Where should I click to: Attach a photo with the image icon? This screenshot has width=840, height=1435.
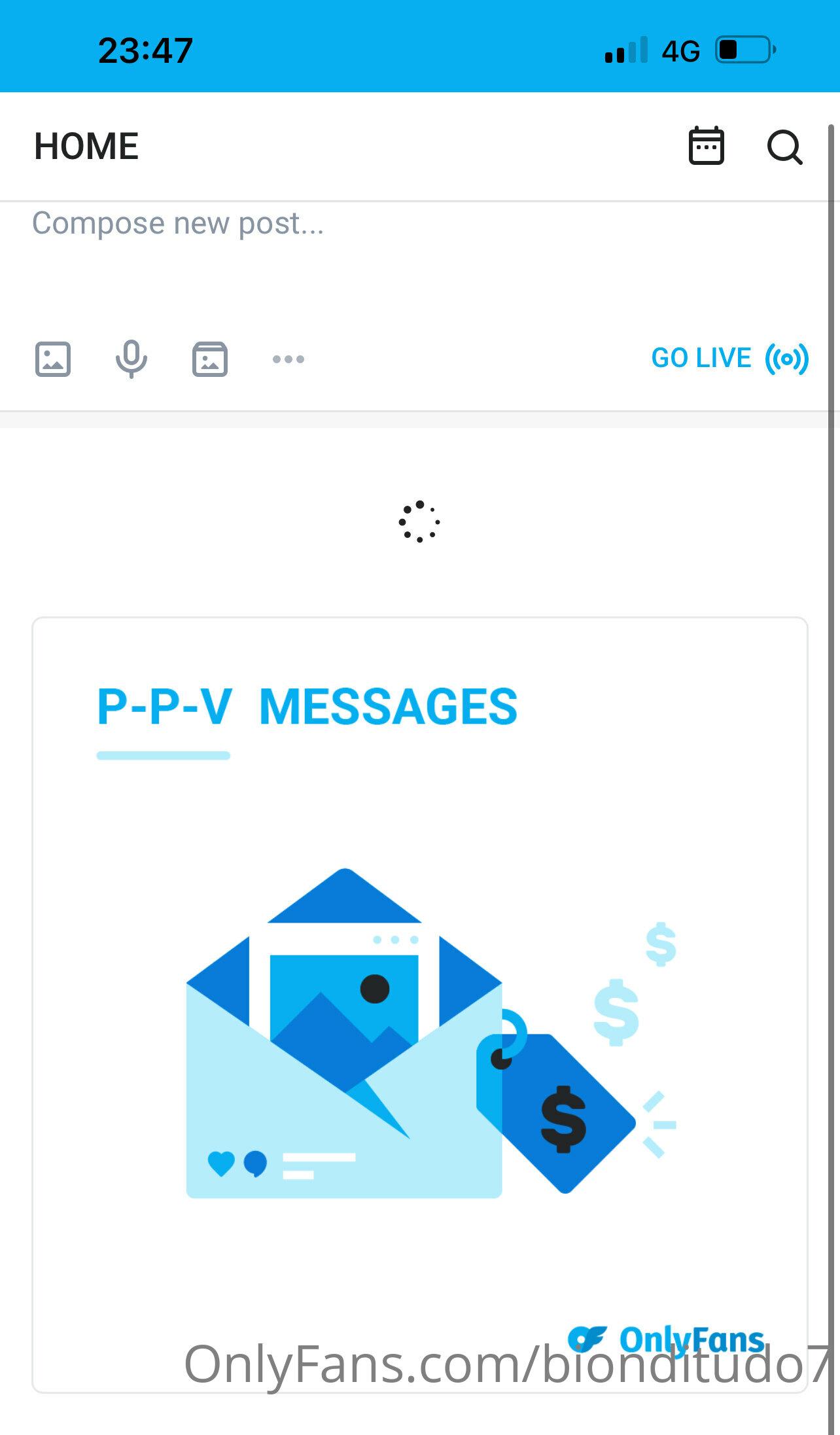(x=53, y=359)
